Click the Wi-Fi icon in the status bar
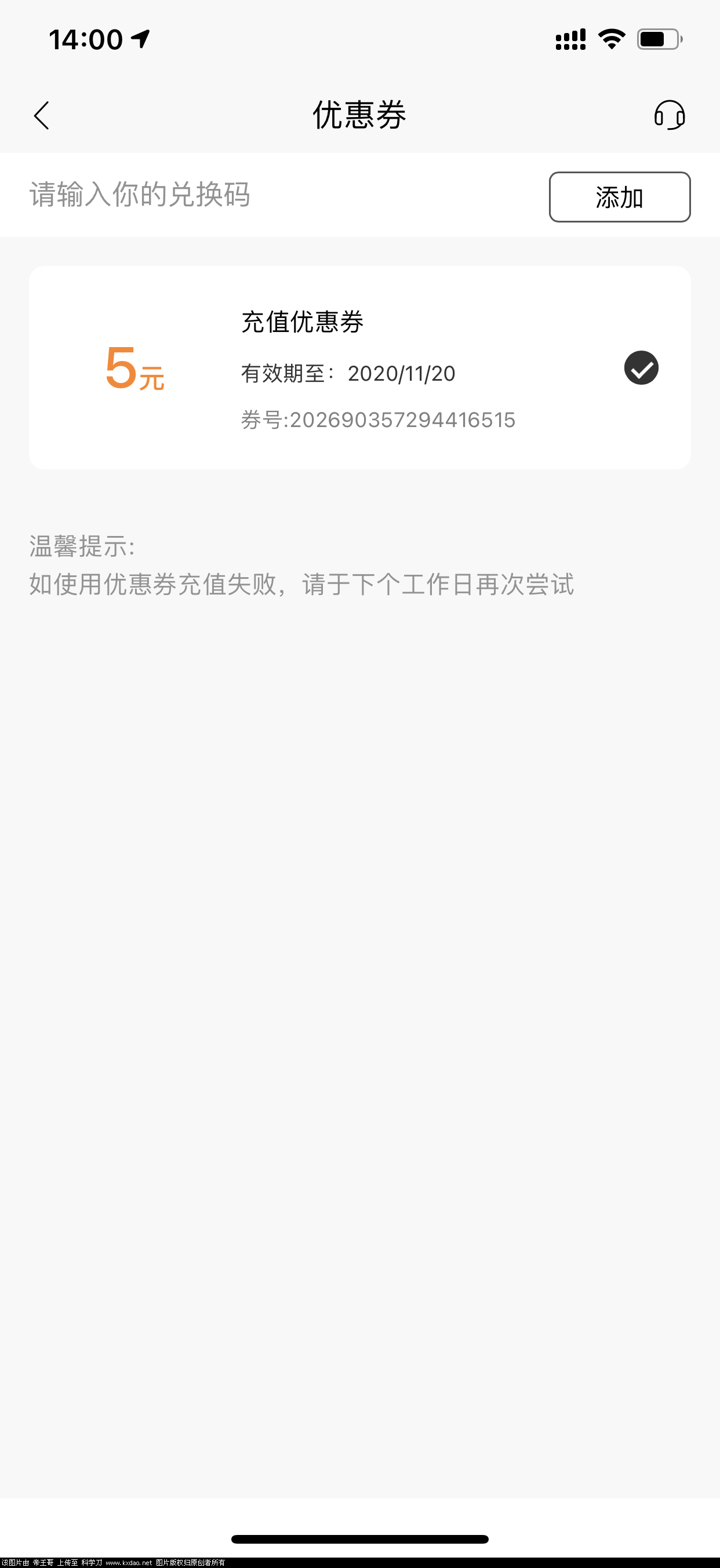Screen dimensions: 720x1568 click(x=611, y=38)
